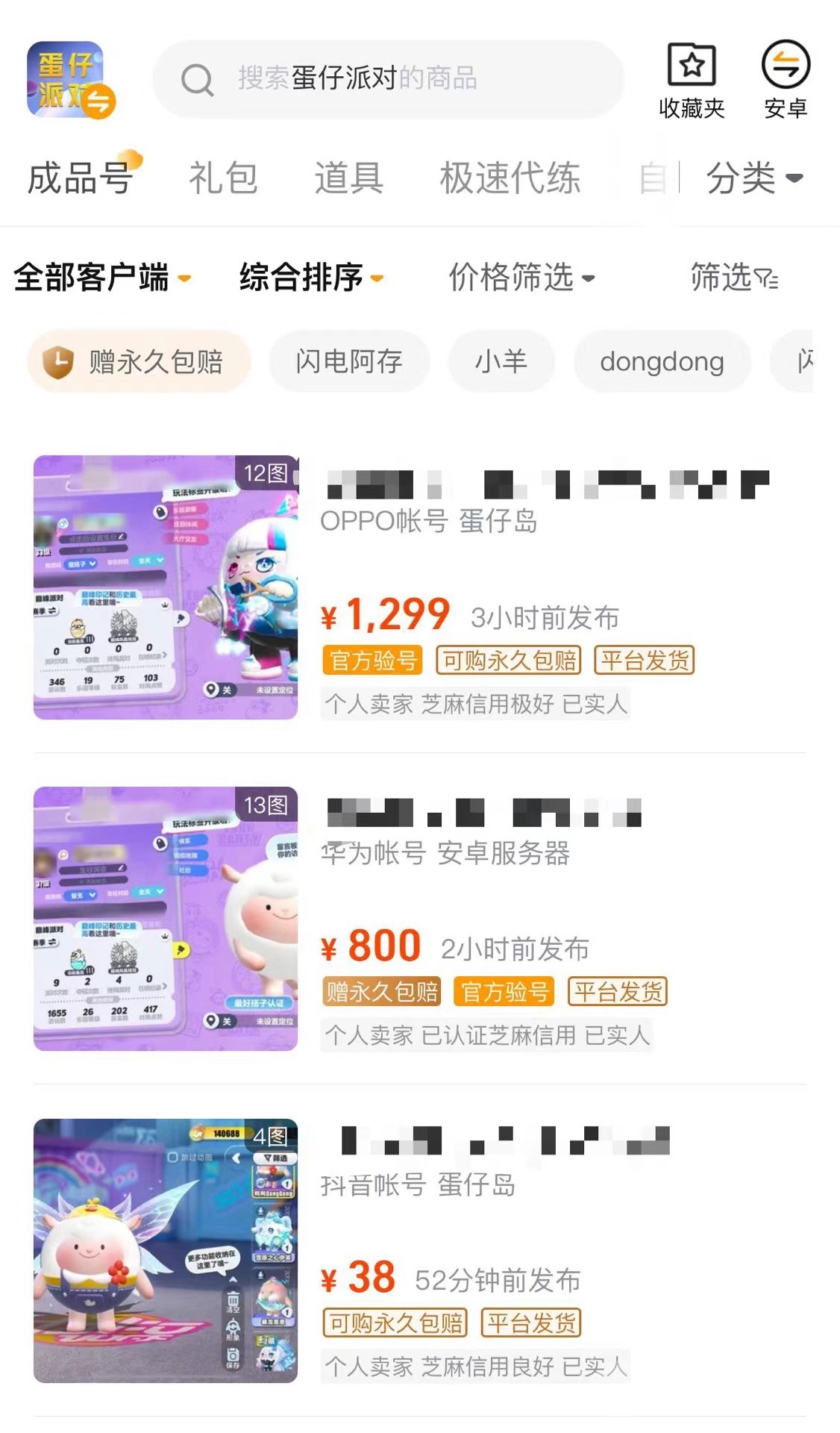The height and width of the screenshot is (1433, 840).
Task: Open the 收藏夹 favorites folder
Action: tap(692, 79)
